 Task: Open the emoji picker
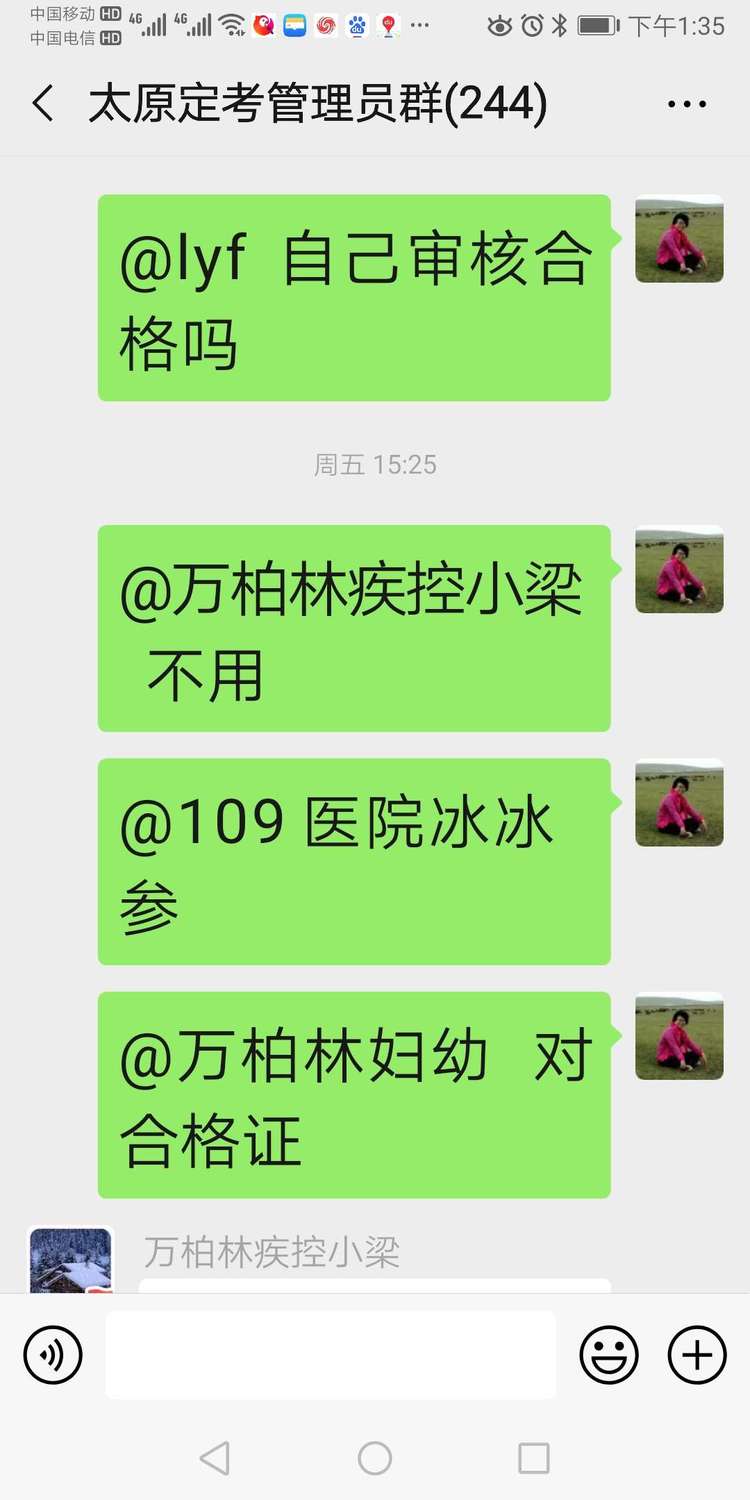coord(609,1355)
